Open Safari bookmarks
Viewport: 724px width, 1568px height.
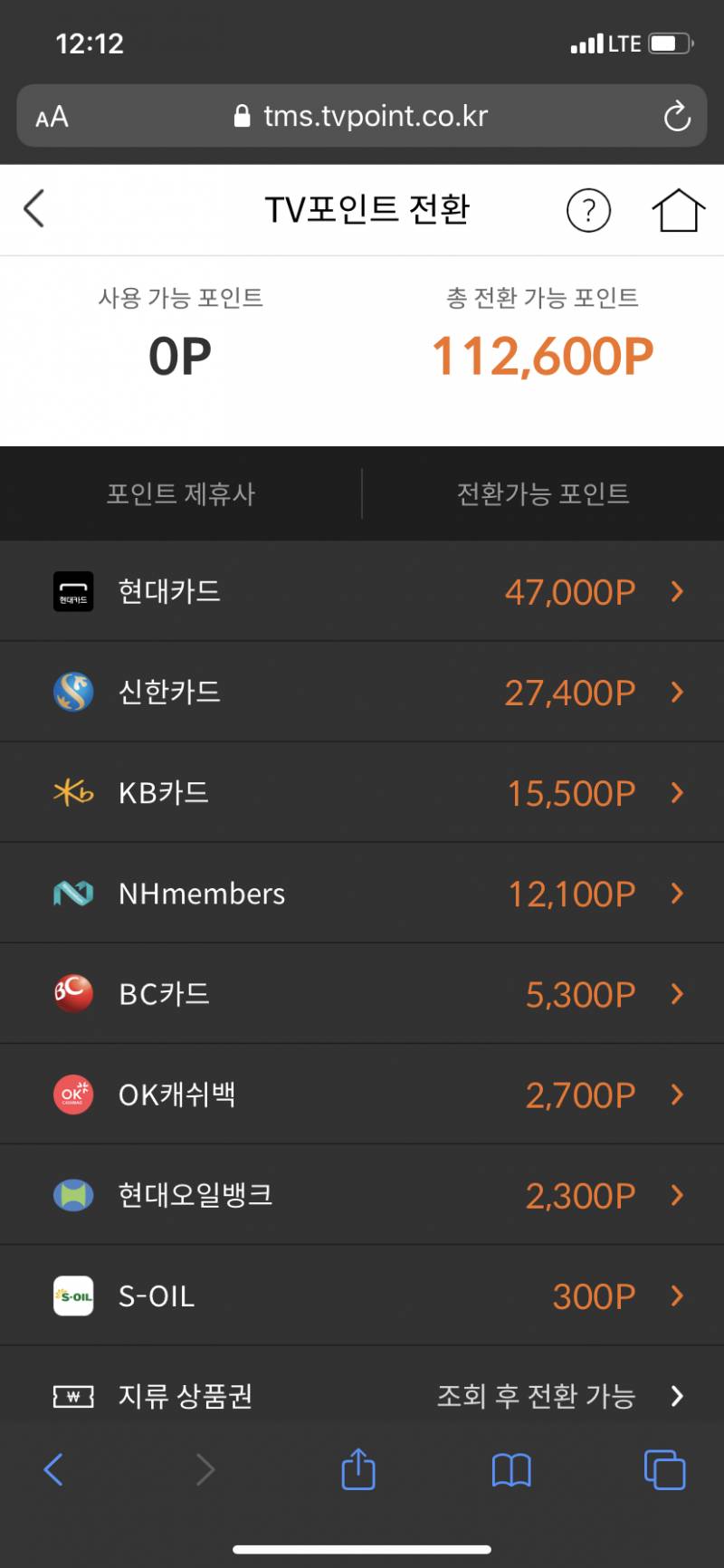[x=511, y=1470]
